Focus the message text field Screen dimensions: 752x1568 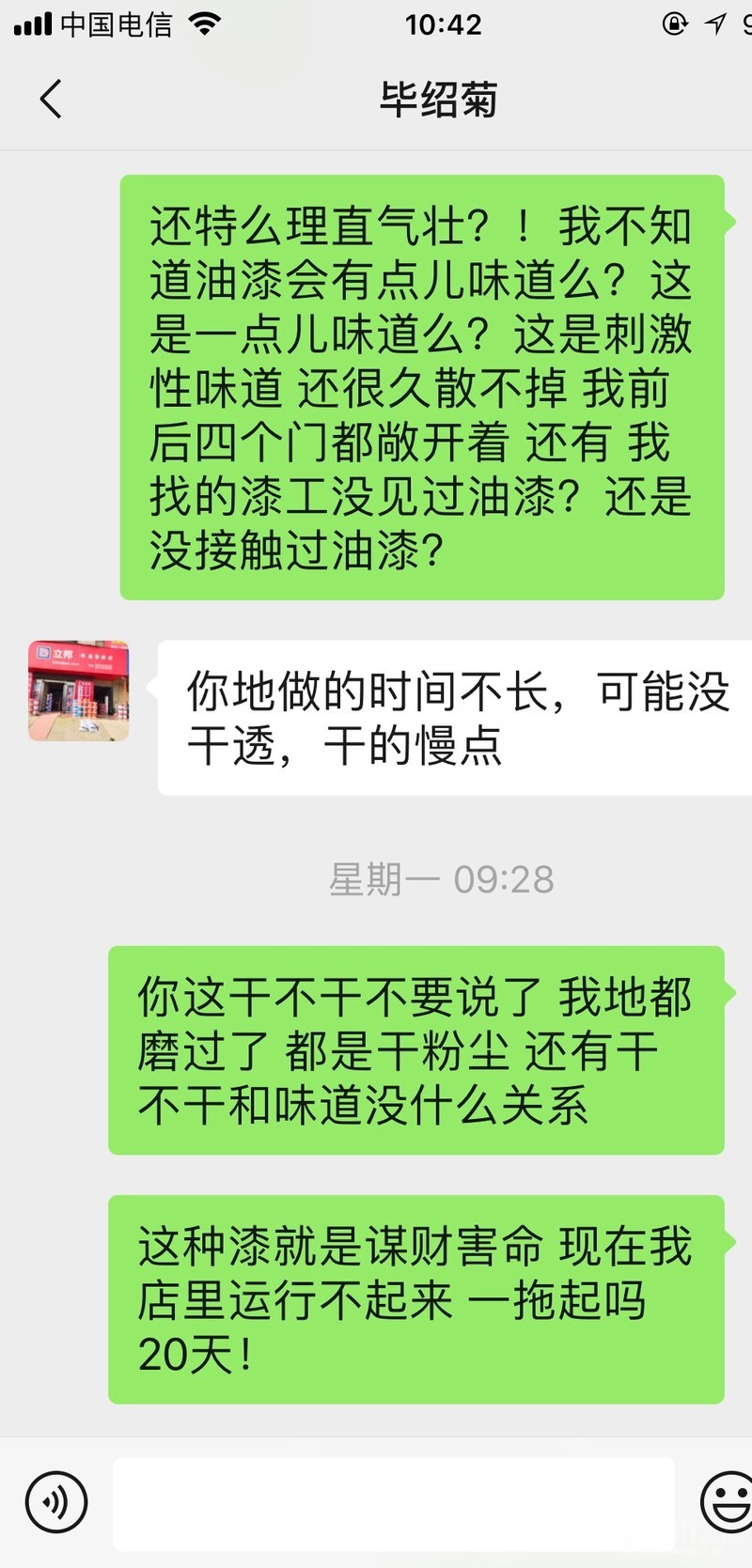point(395,1503)
